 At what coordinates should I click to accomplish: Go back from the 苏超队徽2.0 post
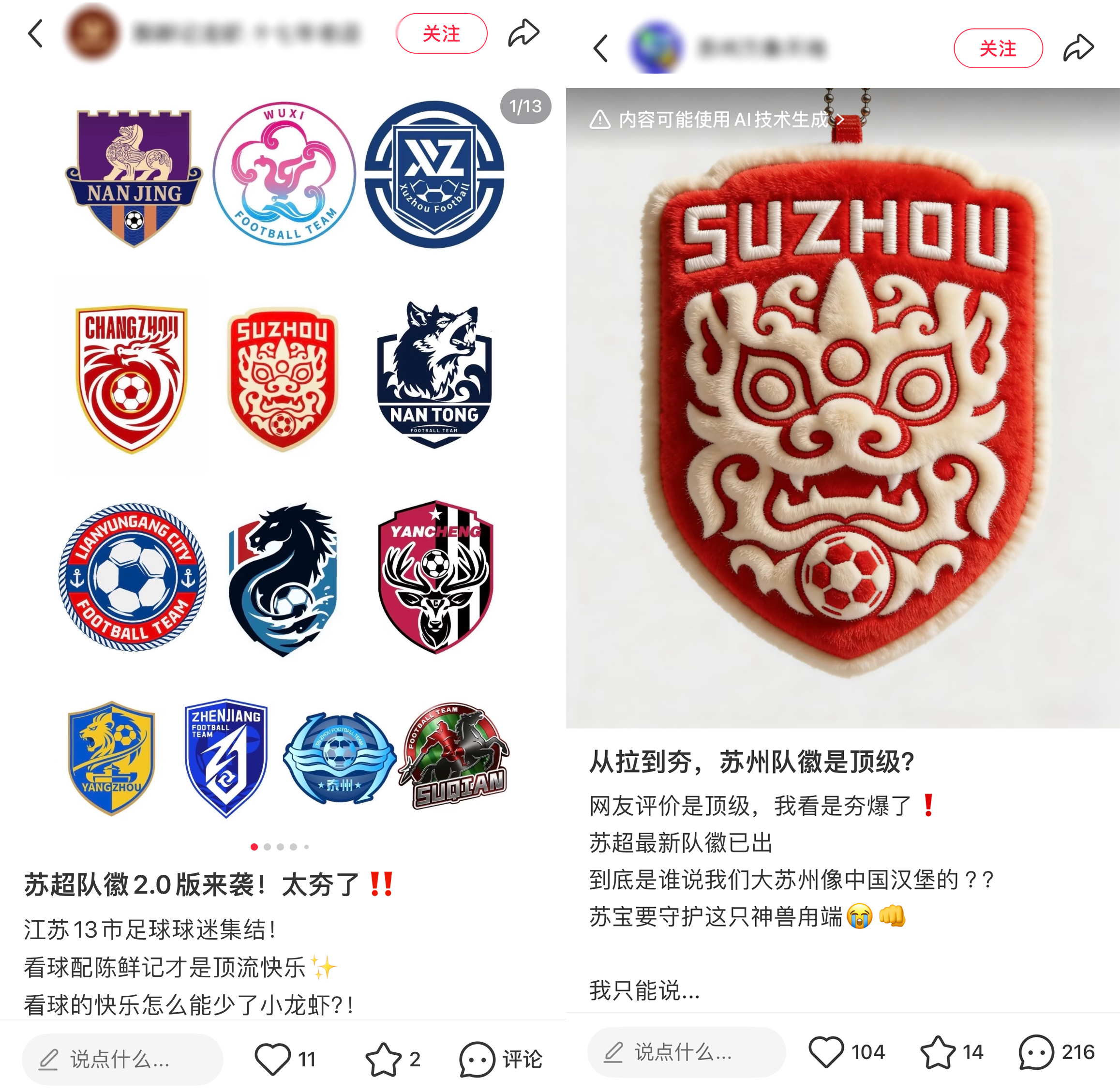tap(35, 33)
